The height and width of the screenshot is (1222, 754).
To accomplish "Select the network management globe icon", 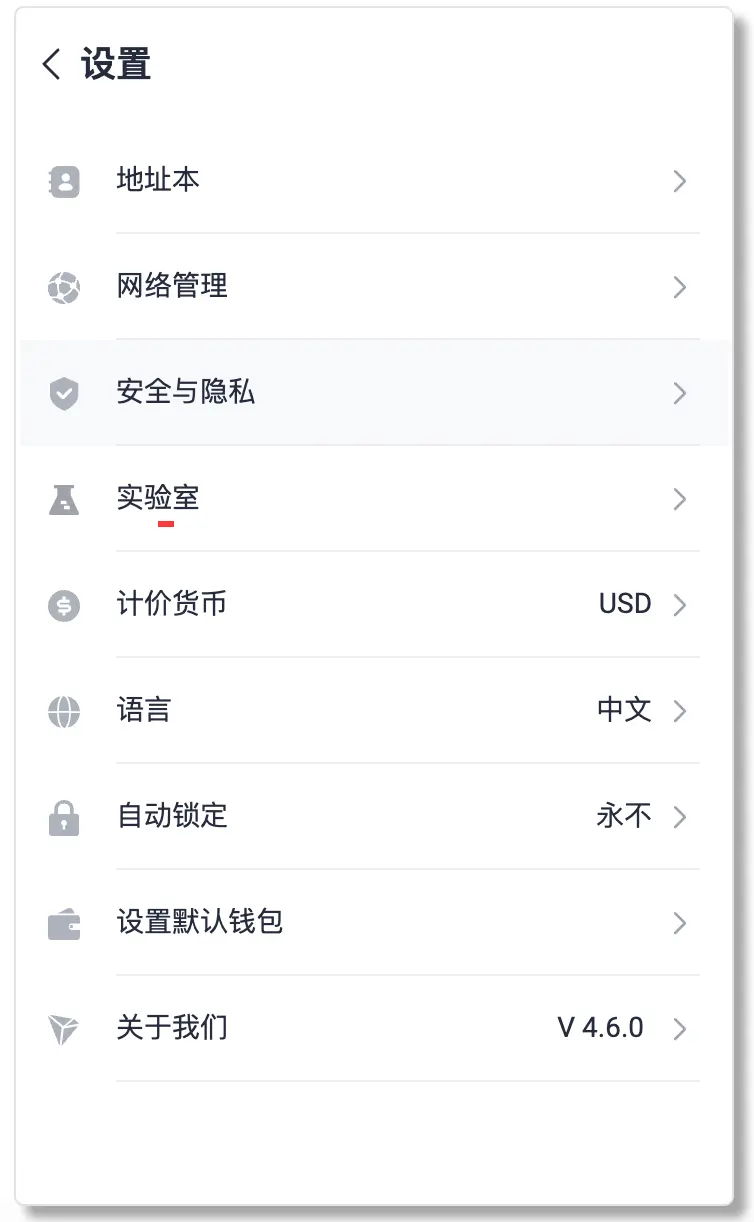I will click(64, 287).
